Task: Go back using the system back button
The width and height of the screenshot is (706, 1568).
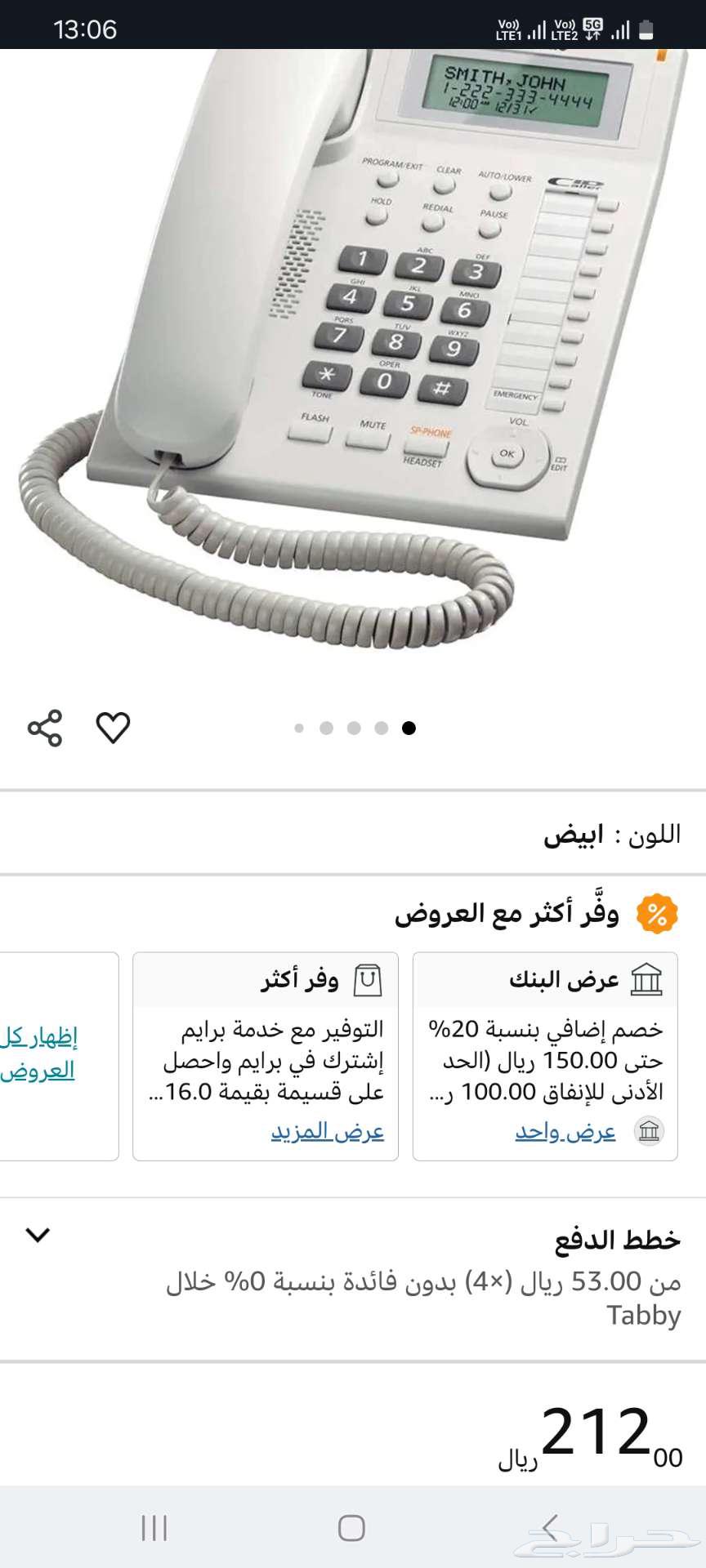Action: point(550,1527)
